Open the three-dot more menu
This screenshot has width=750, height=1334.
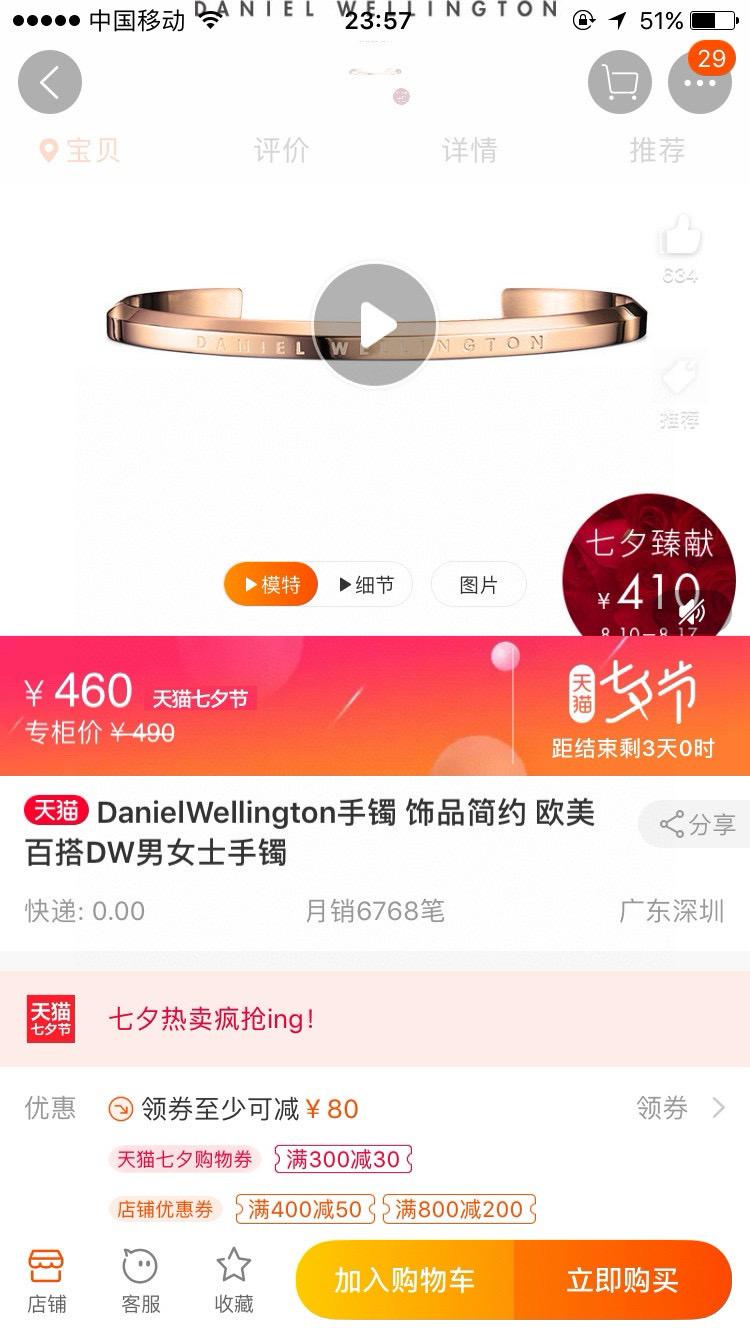point(699,82)
